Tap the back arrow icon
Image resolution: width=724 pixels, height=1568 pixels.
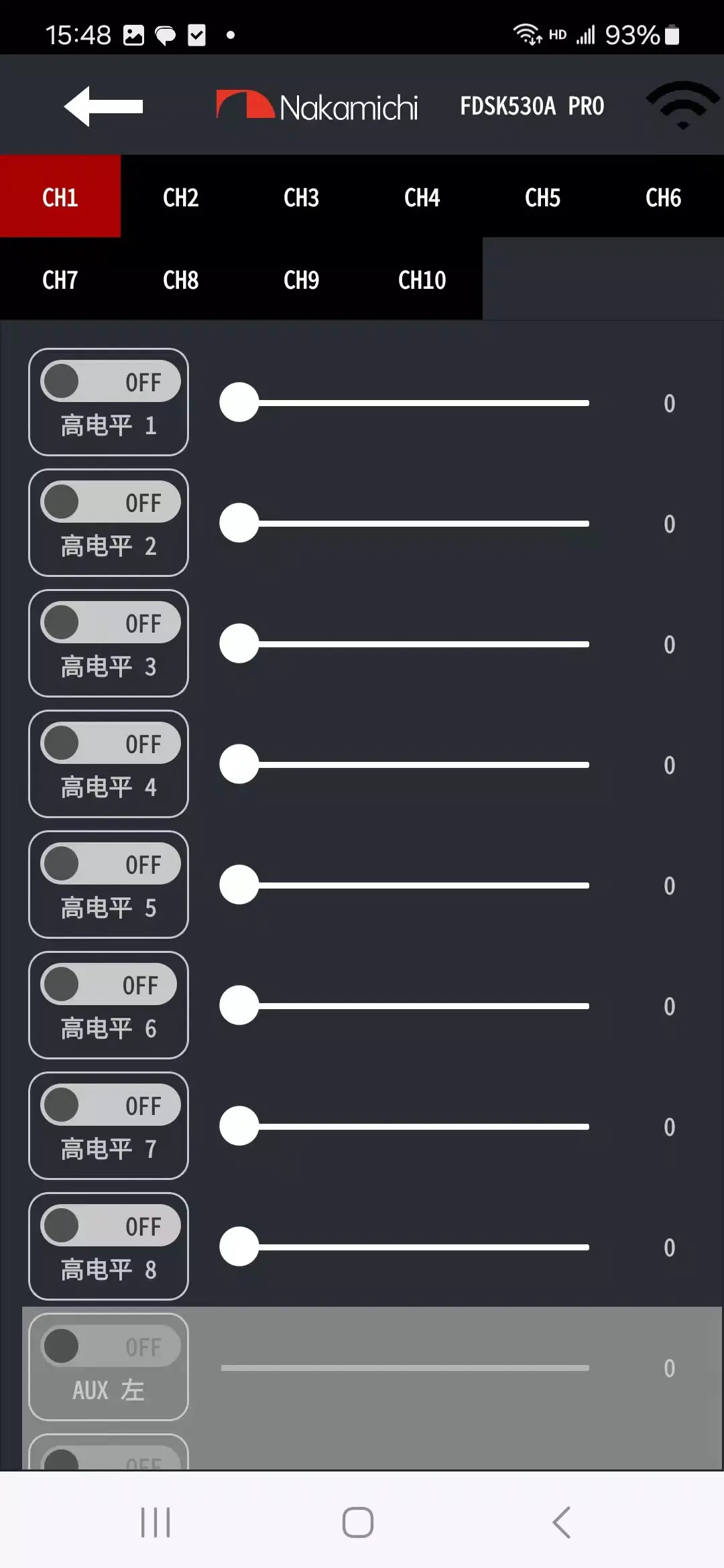(x=104, y=106)
